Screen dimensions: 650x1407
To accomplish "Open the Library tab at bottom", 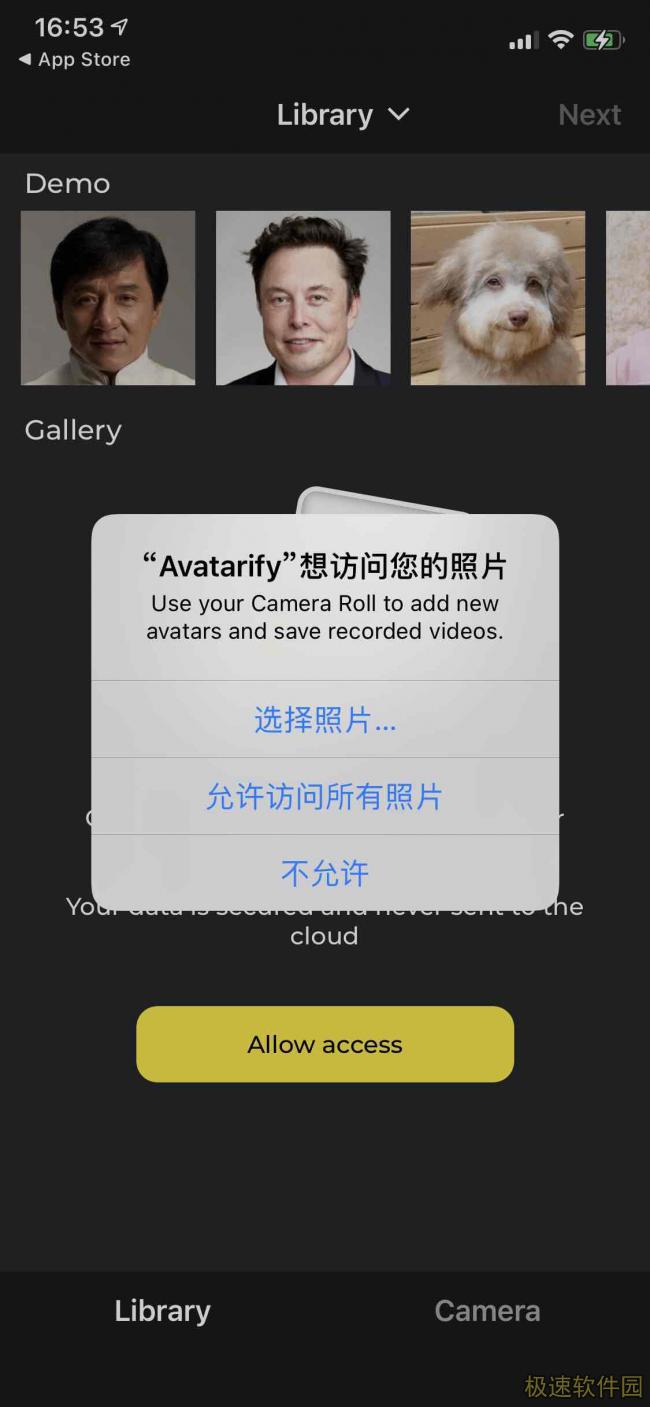I will pos(162,1311).
